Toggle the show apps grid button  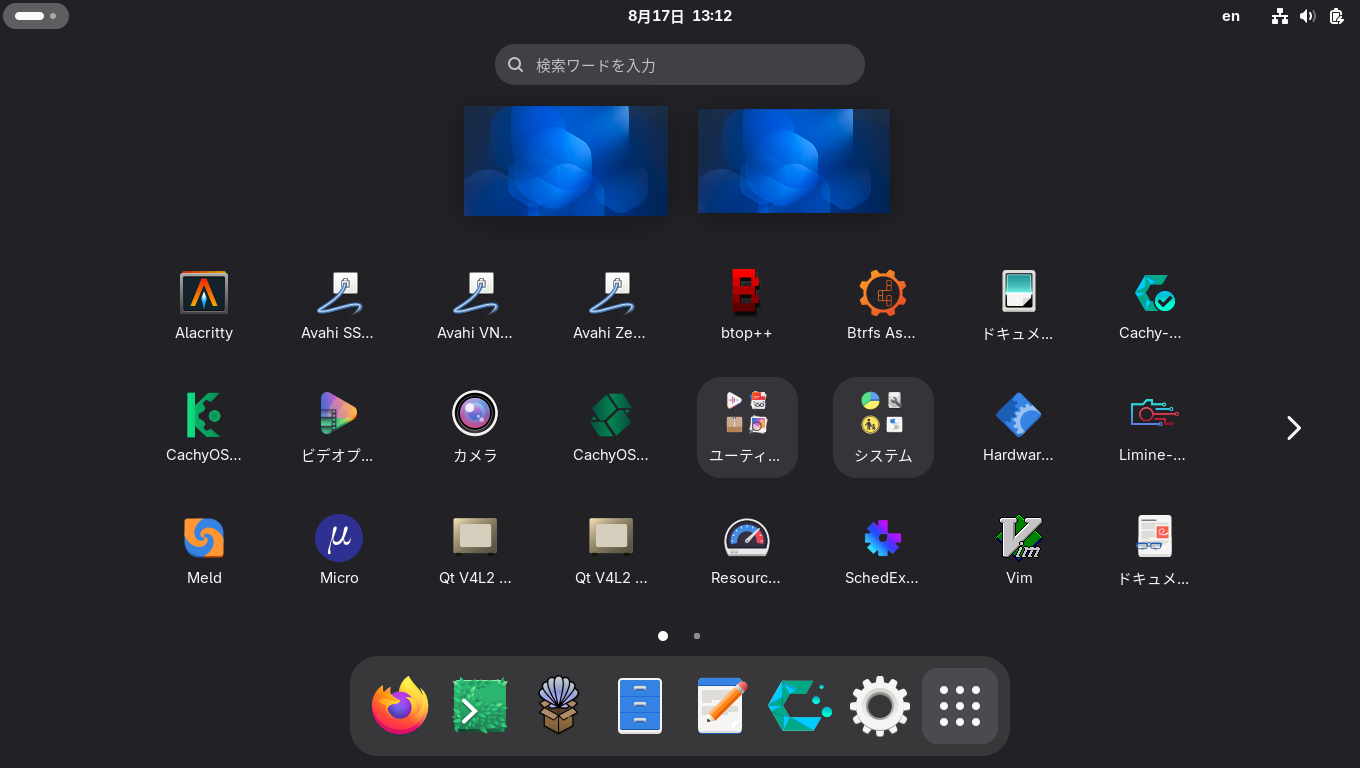960,706
